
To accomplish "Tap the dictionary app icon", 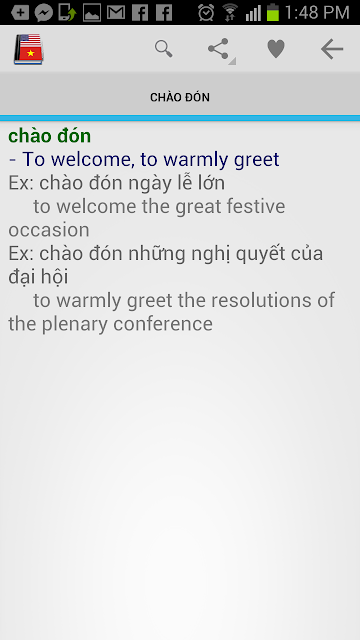I will [x=29, y=49].
